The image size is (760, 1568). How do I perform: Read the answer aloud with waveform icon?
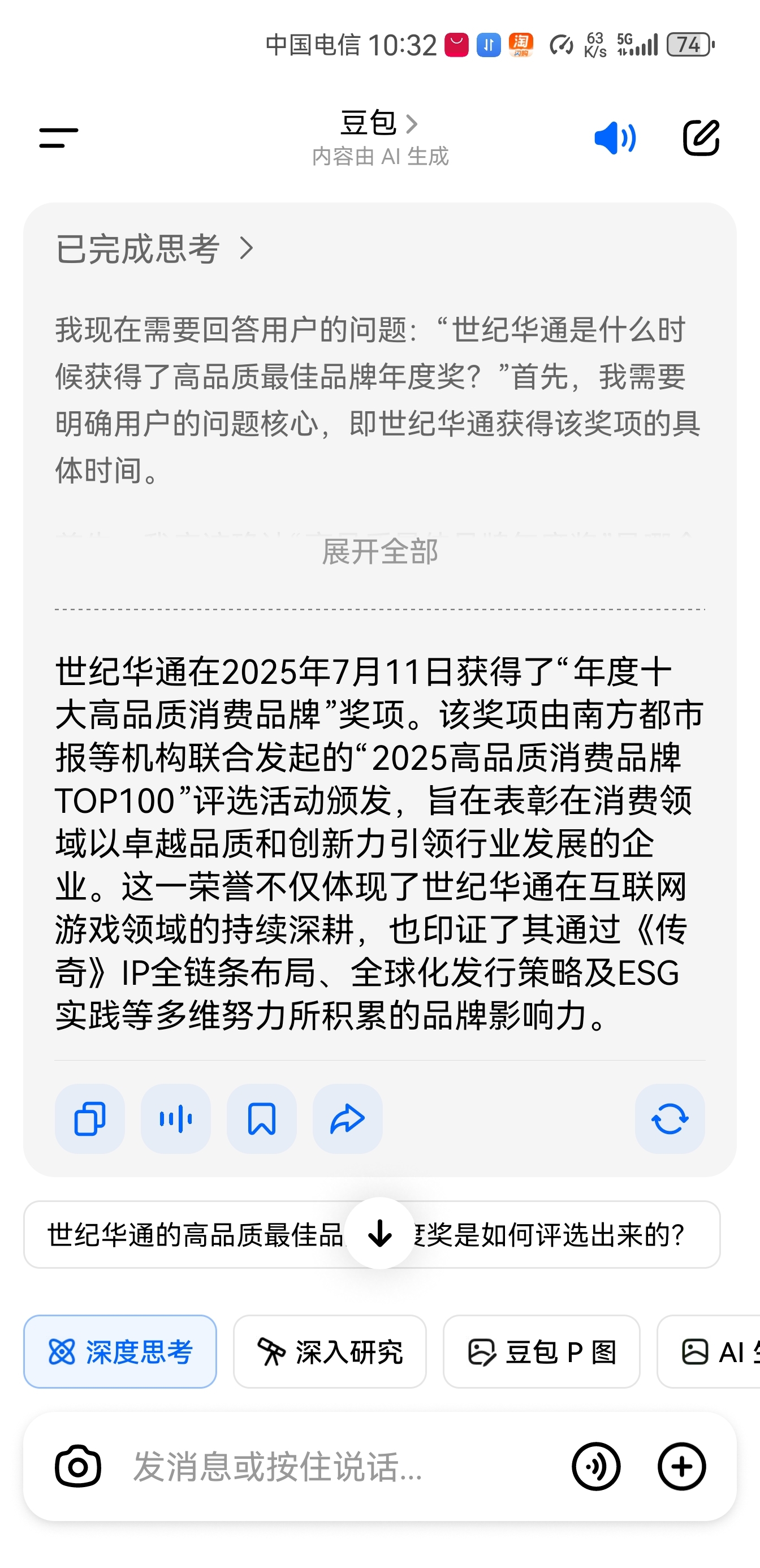(x=176, y=1119)
